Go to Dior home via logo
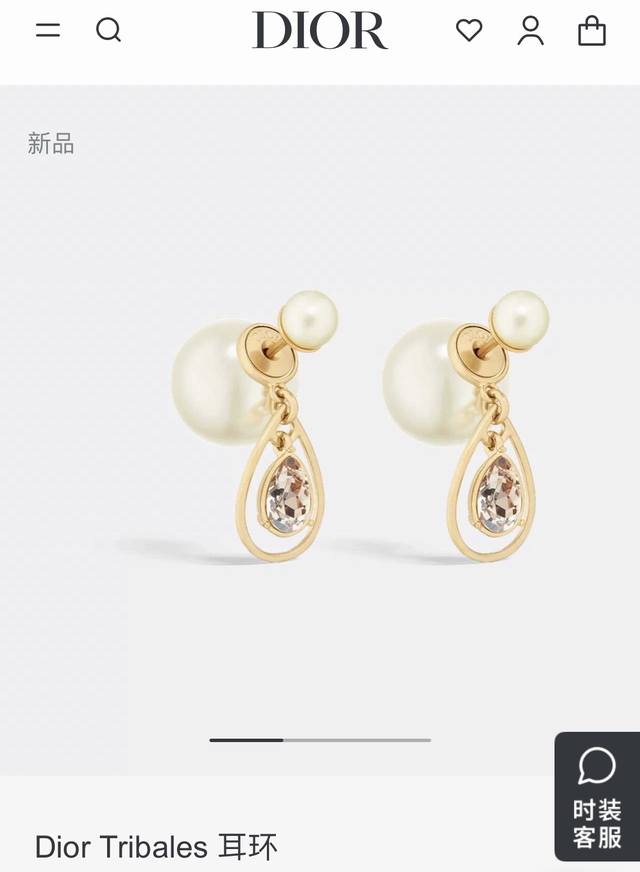The image size is (640, 872). click(320, 30)
